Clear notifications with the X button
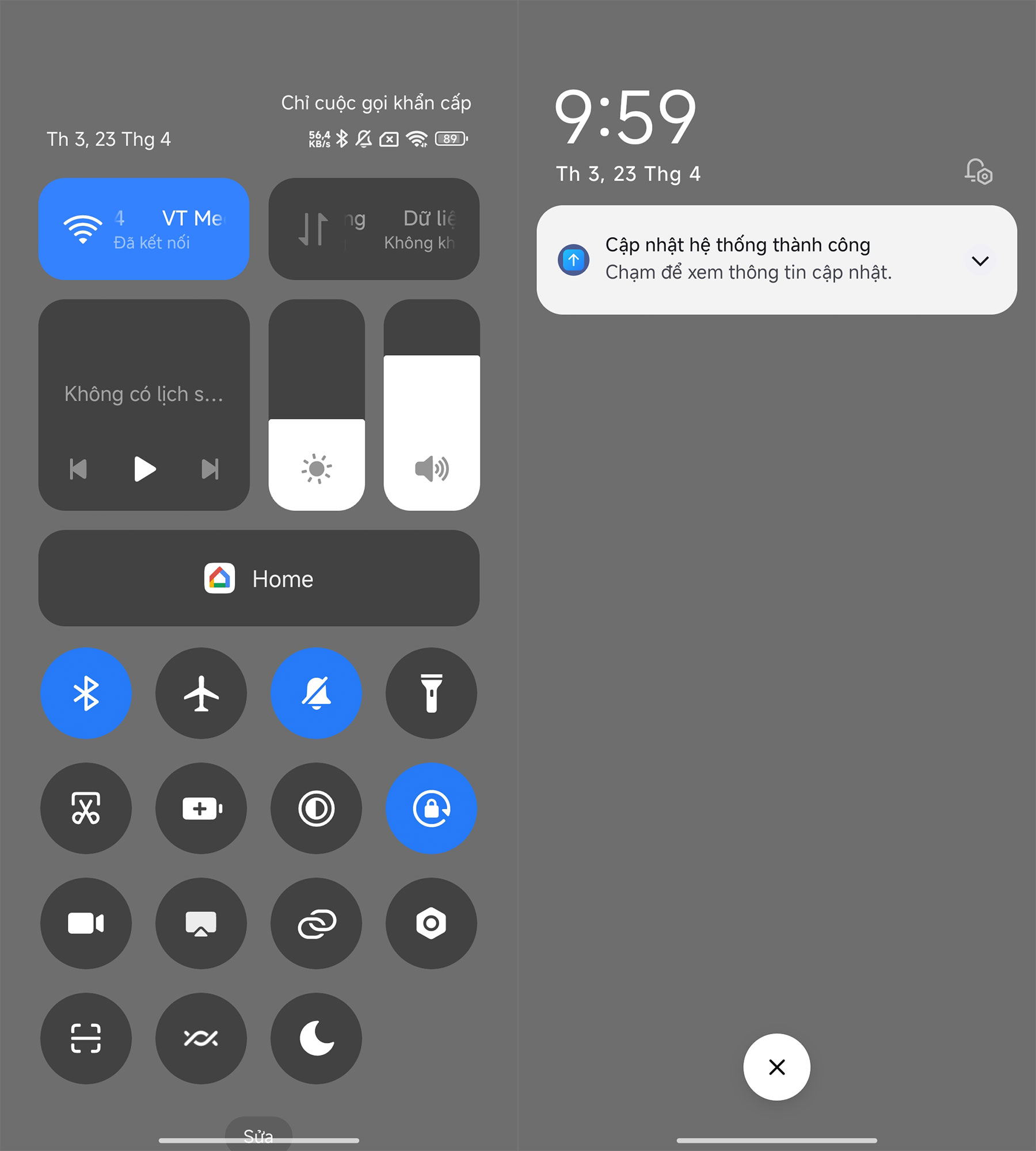Image resolution: width=1036 pixels, height=1151 pixels. (x=776, y=1067)
